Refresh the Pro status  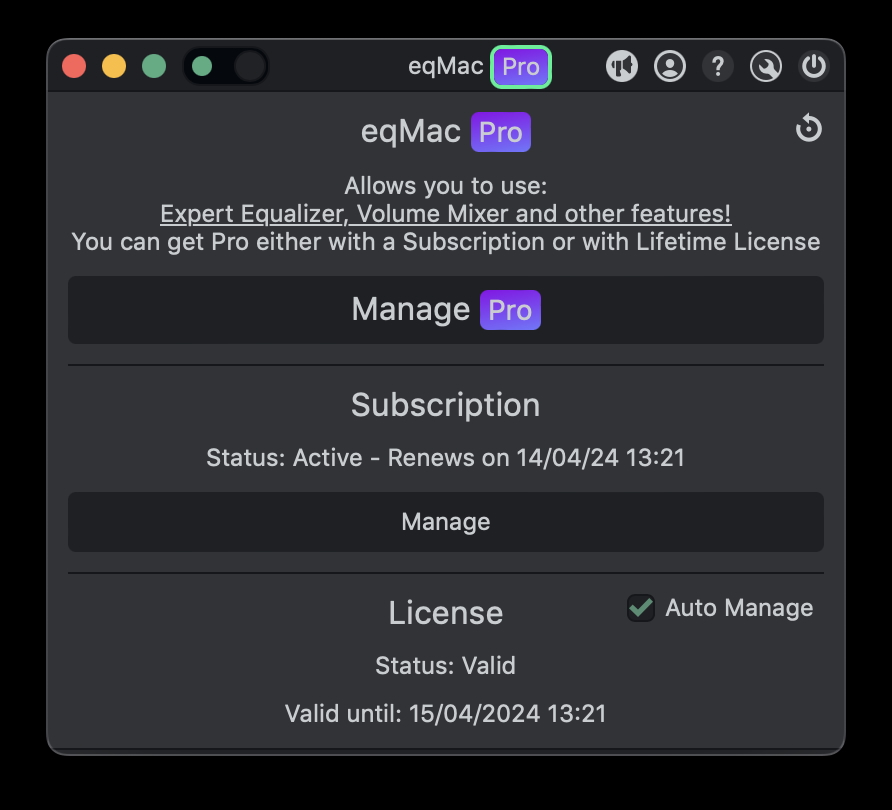point(808,129)
